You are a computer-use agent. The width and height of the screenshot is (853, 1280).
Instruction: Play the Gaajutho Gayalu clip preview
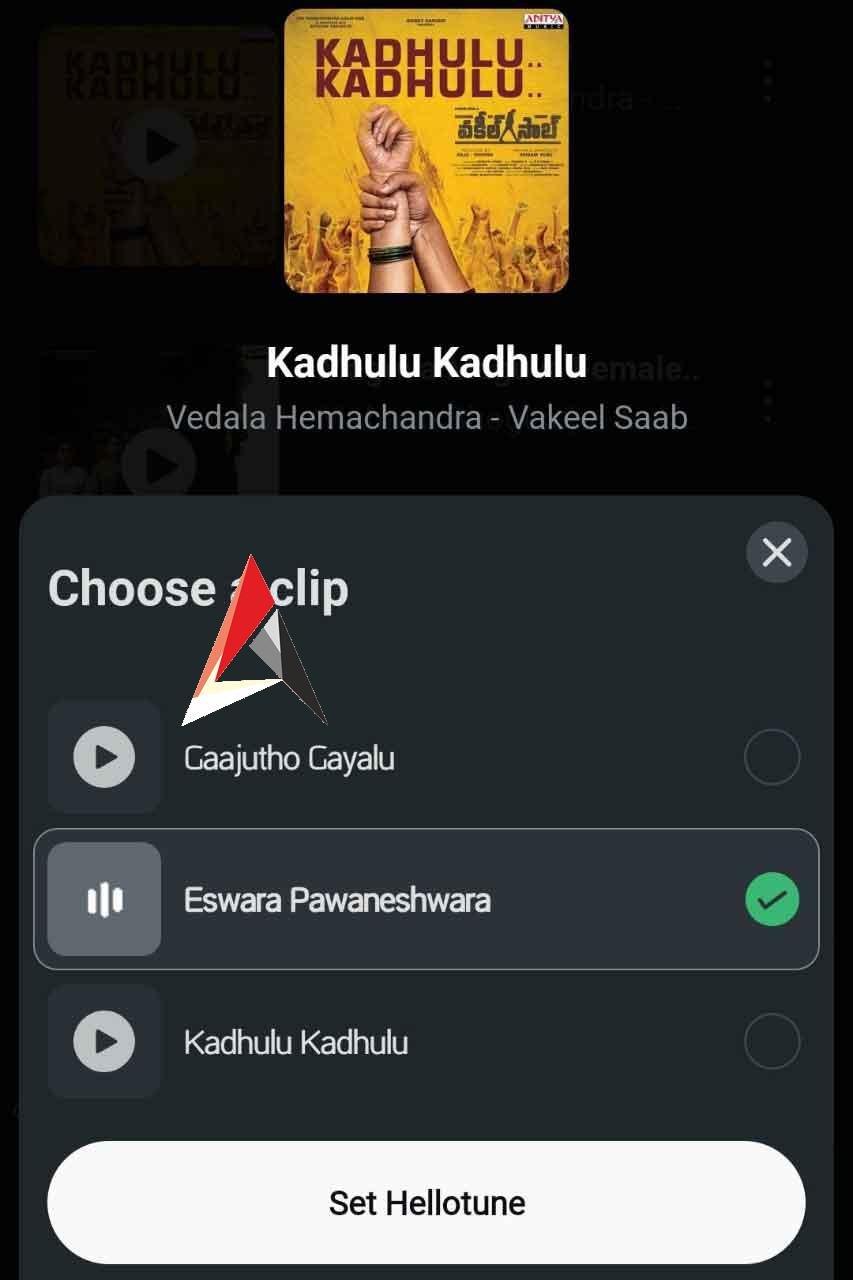(104, 756)
